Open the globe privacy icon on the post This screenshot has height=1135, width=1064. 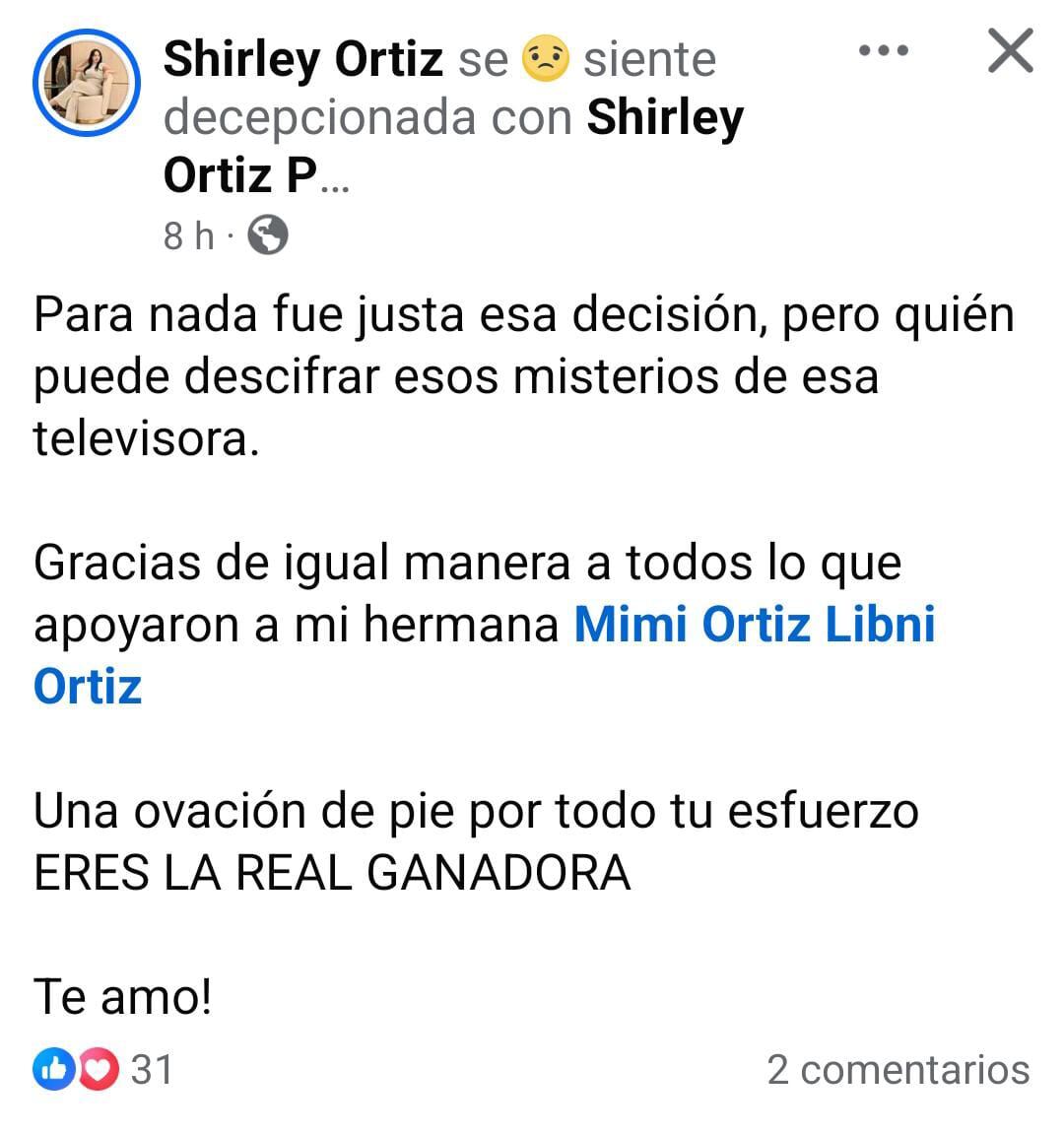click(x=268, y=234)
